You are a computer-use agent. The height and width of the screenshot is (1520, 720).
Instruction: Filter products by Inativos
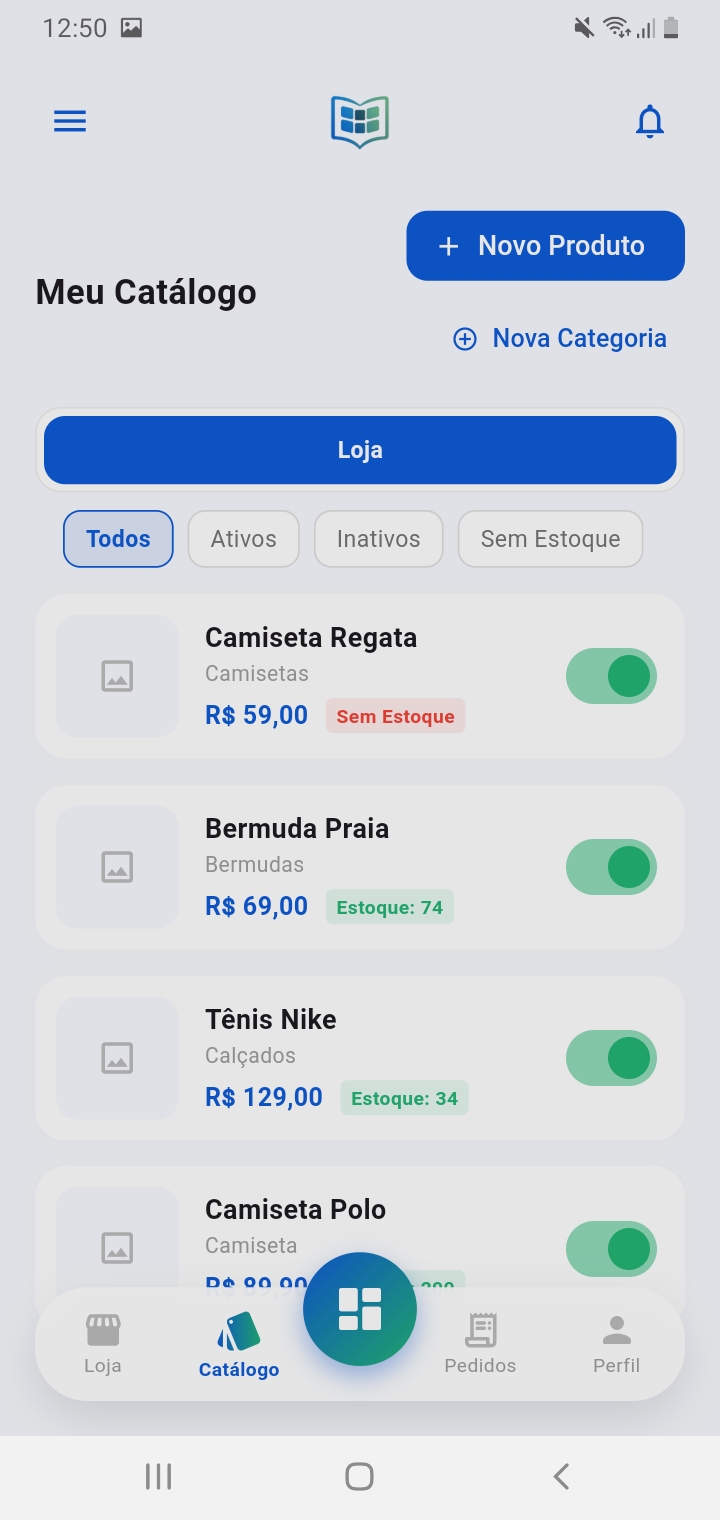[x=378, y=538]
